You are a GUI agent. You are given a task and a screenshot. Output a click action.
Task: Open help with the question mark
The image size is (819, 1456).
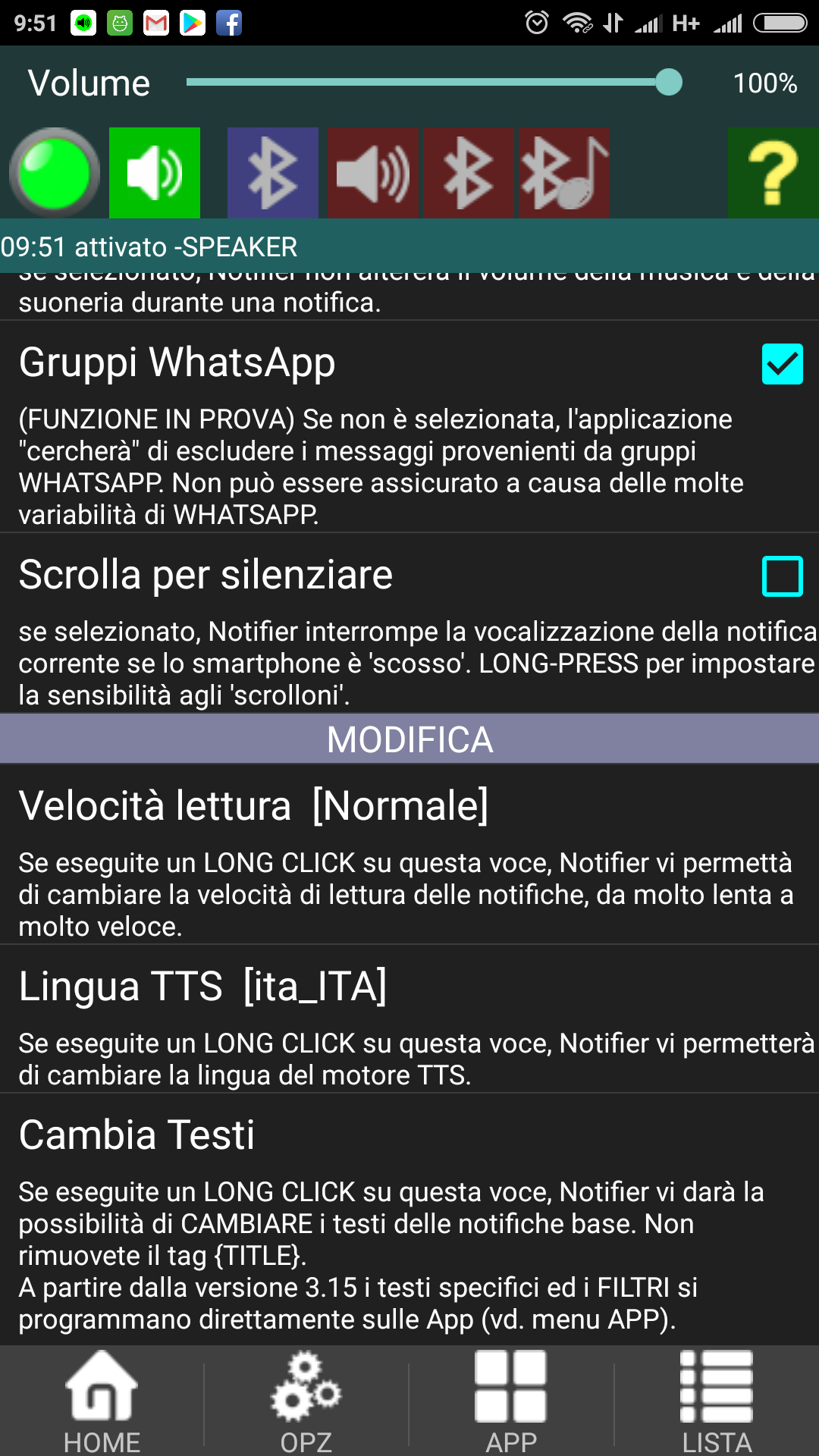[773, 173]
